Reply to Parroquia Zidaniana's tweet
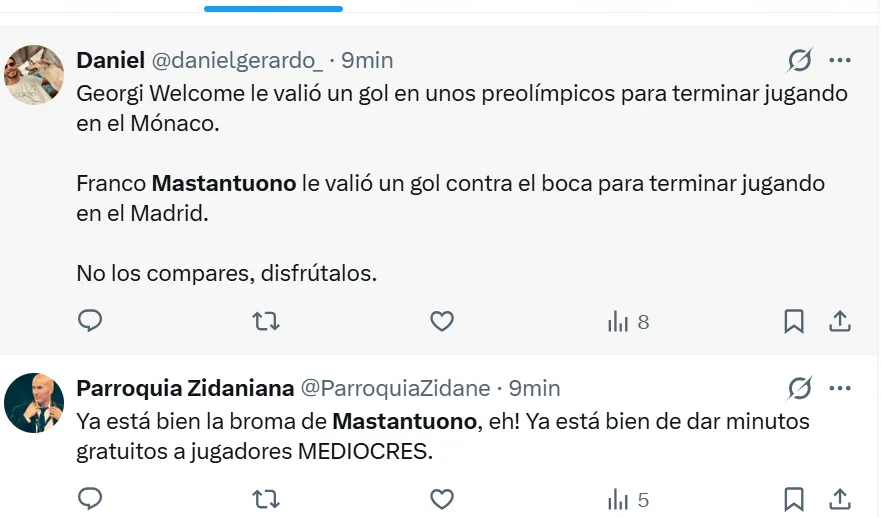 point(91,498)
